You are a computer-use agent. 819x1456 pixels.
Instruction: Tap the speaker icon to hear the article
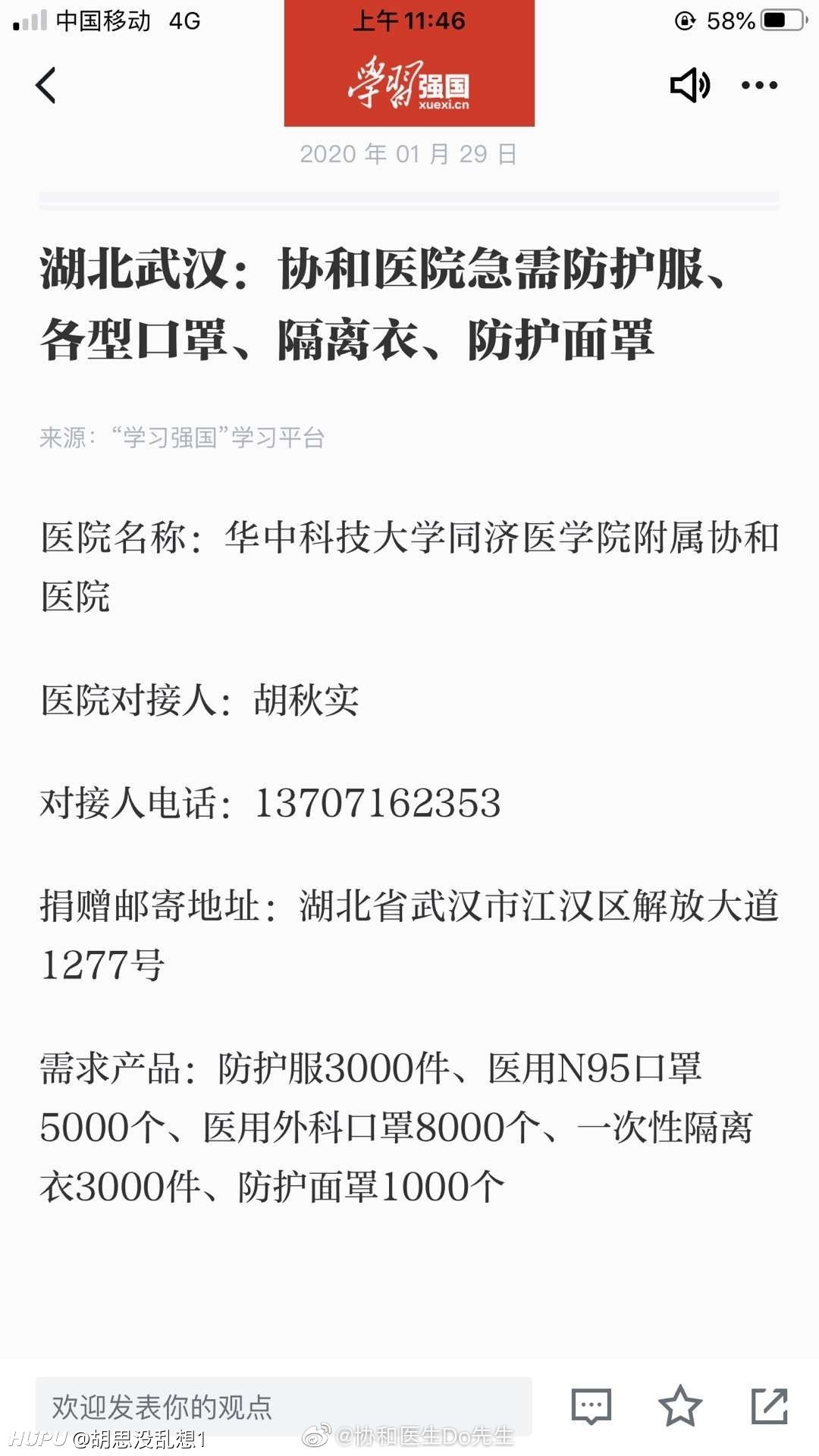click(x=690, y=85)
